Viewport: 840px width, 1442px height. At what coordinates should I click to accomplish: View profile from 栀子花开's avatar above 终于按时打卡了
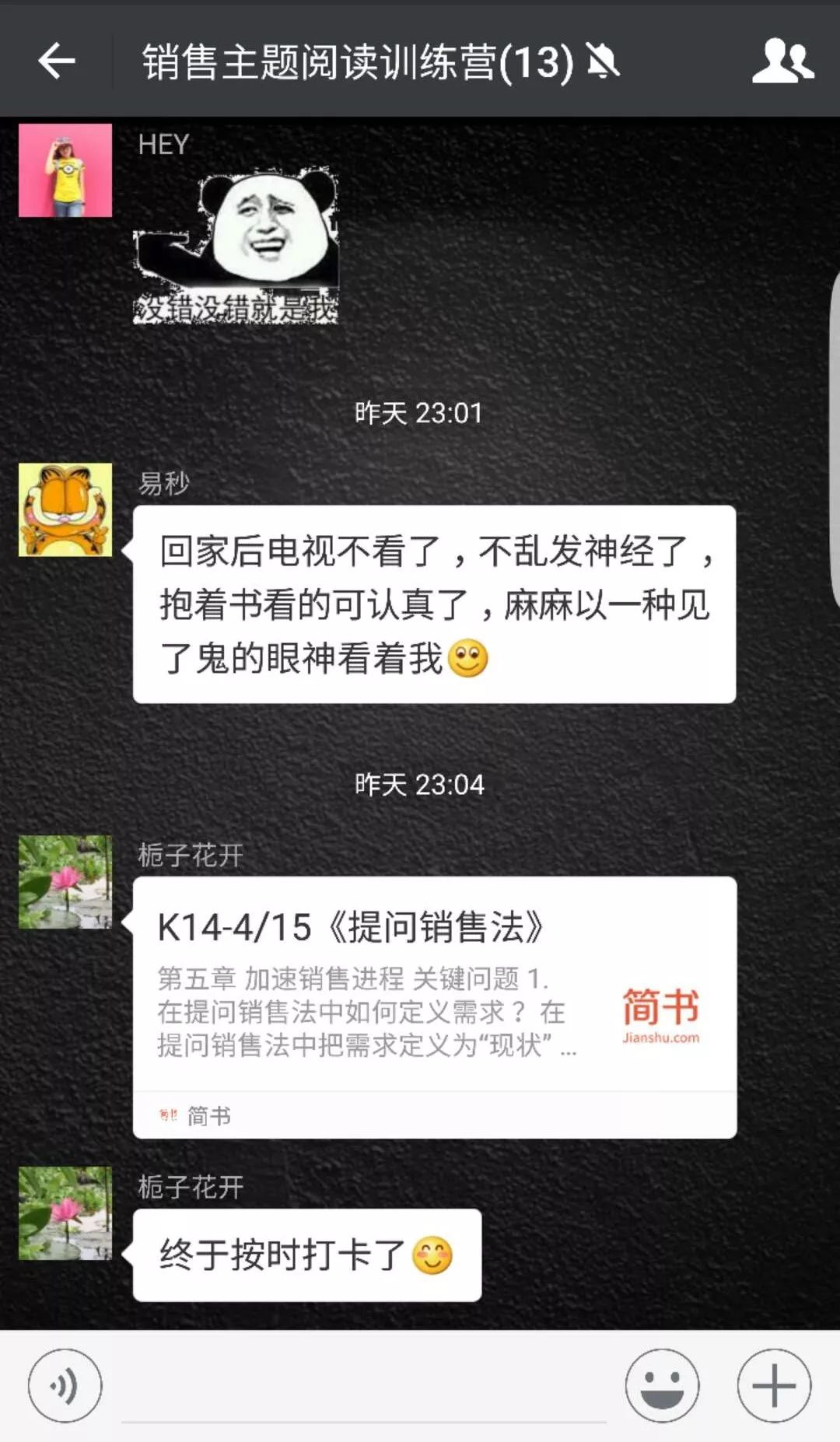(65, 1213)
